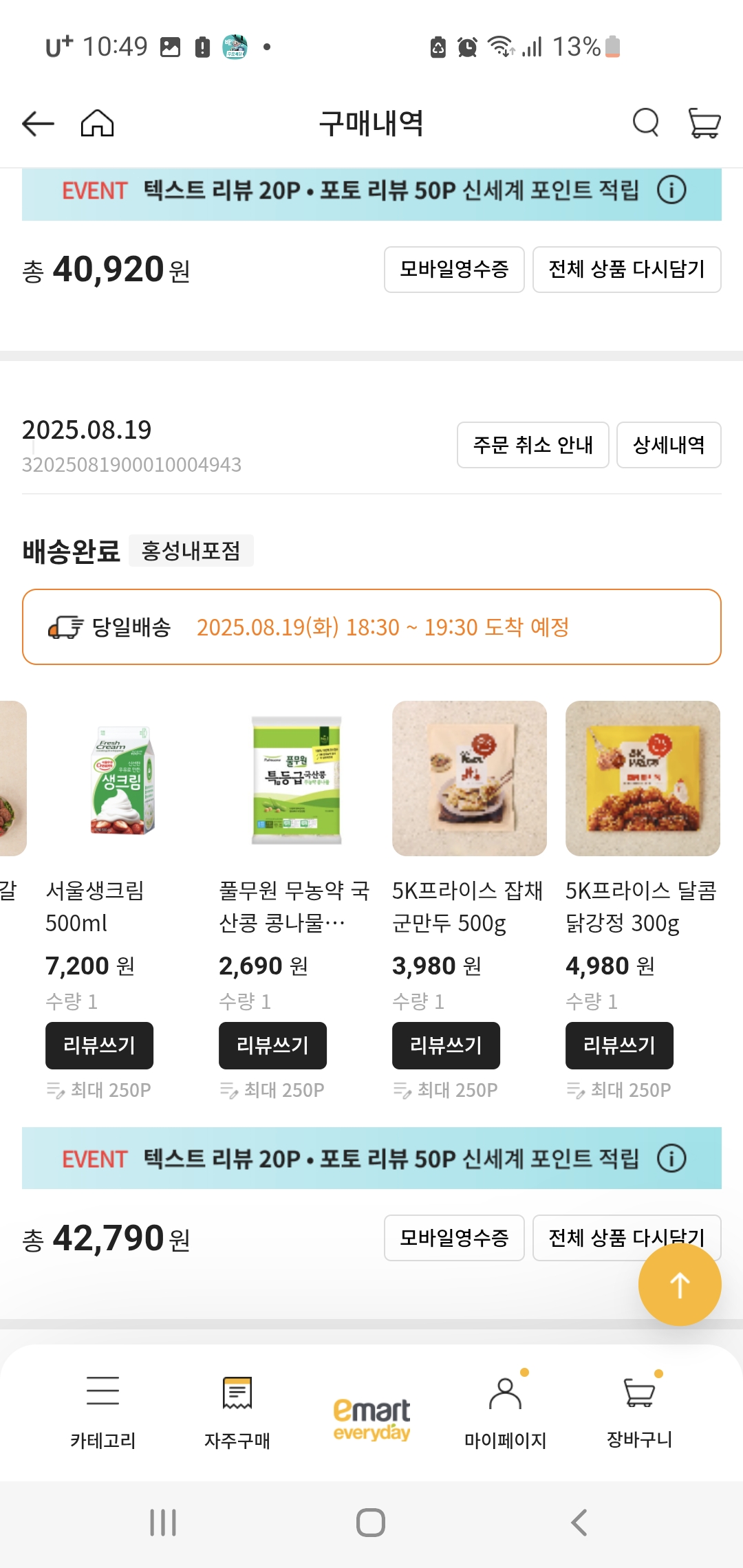Open 상세내역 for the 2025.08.19 order
The image size is (743, 1568).
pos(668,446)
